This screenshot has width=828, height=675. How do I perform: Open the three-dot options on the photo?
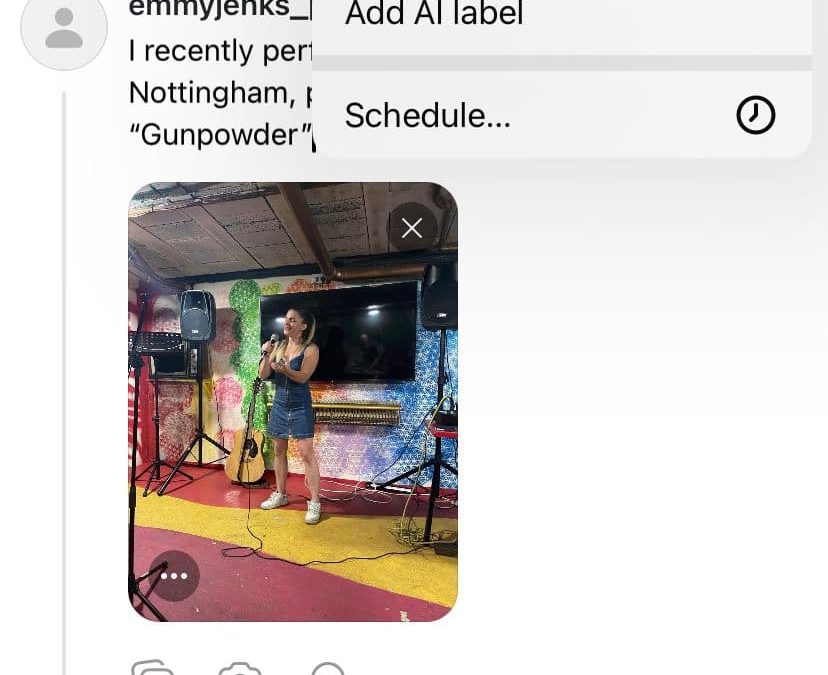click(x=174, y=576)
